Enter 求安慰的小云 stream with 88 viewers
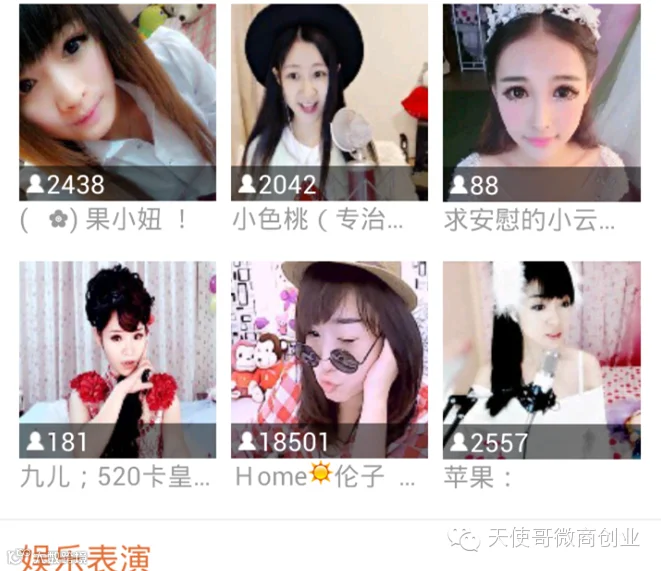The width and height of the screenshot is (661, 571). coord(542,102)
